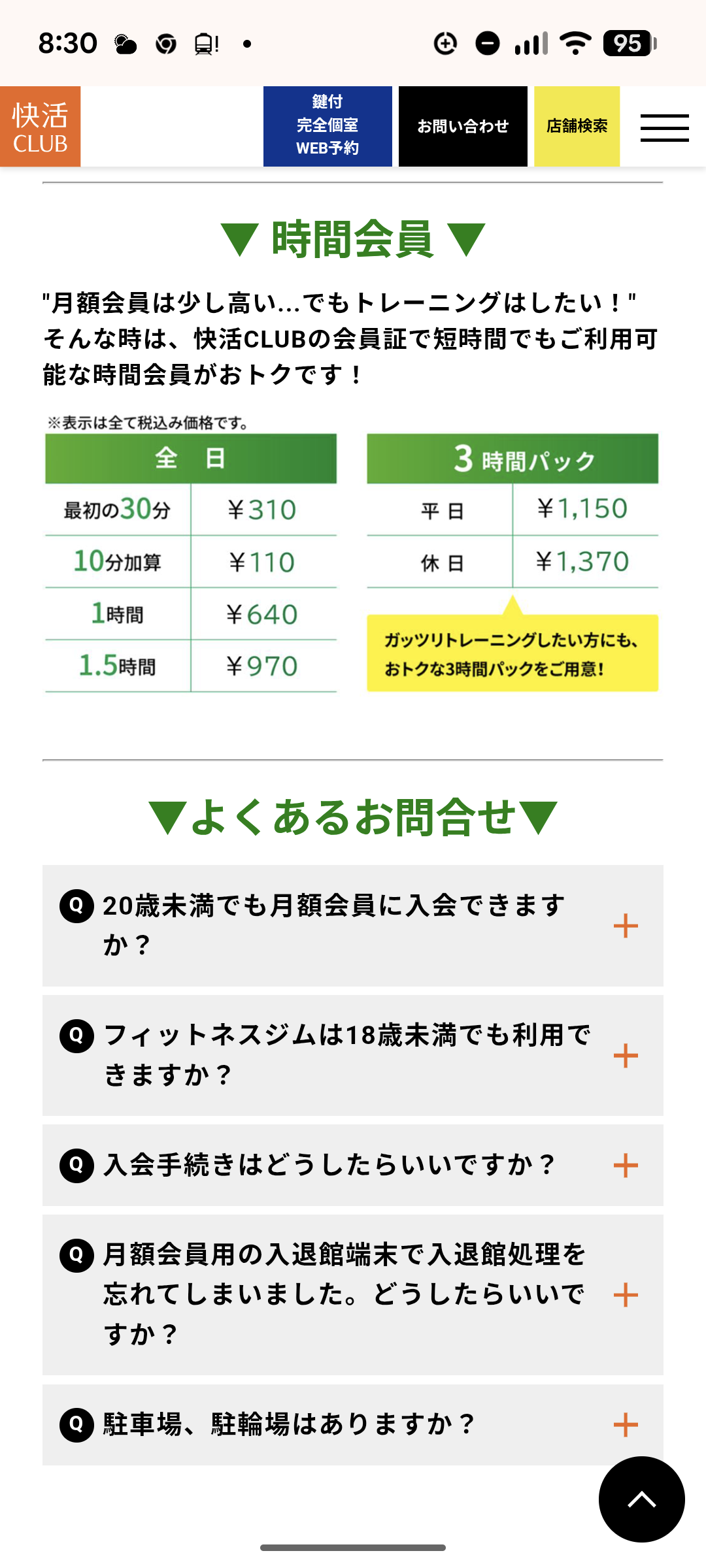The width and height of the screenshot is (706, 1568).
Task: Click the battery indicator in the status bar
Action: click(x=629, y=43)
